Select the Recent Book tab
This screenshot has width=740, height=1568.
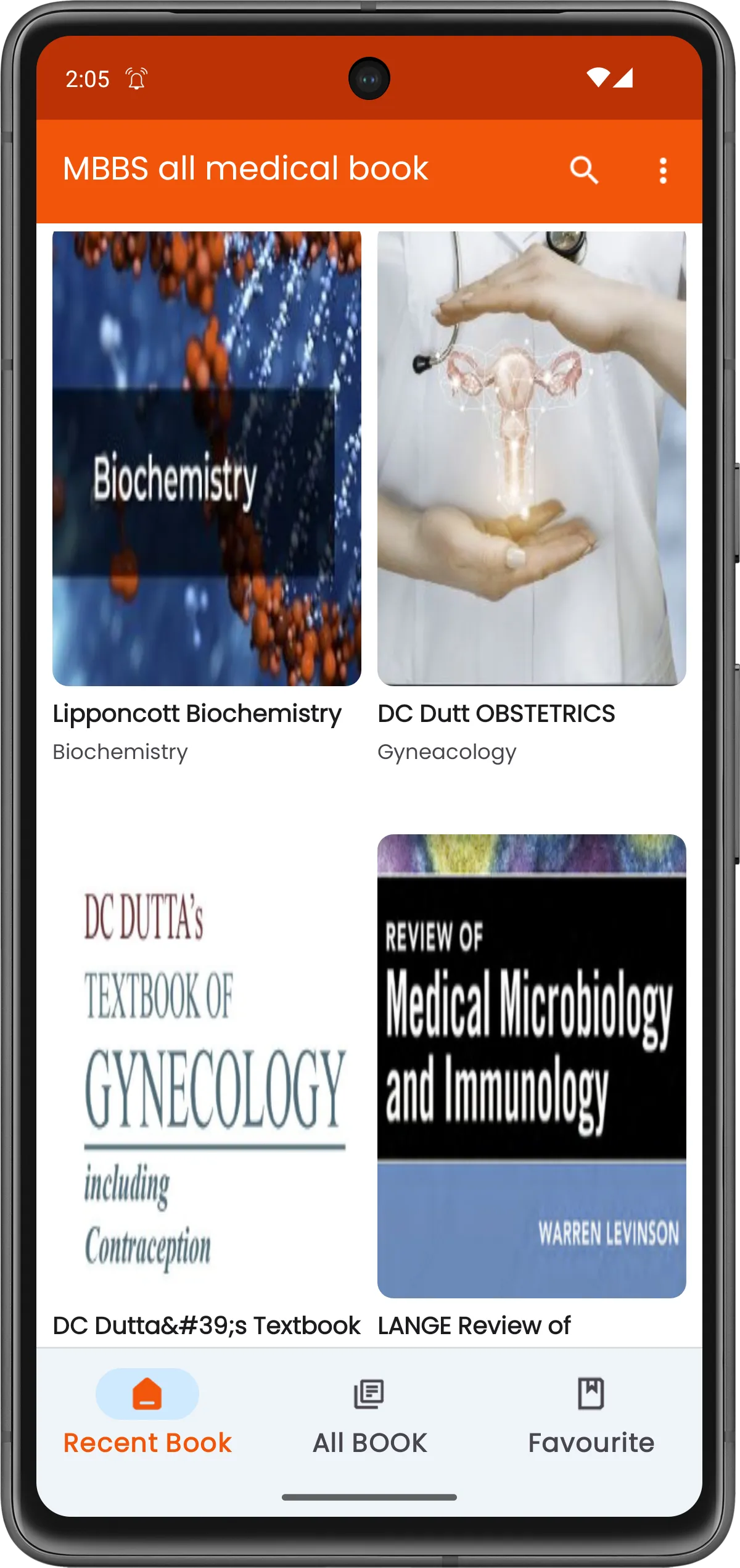(x=146, y=1443)
